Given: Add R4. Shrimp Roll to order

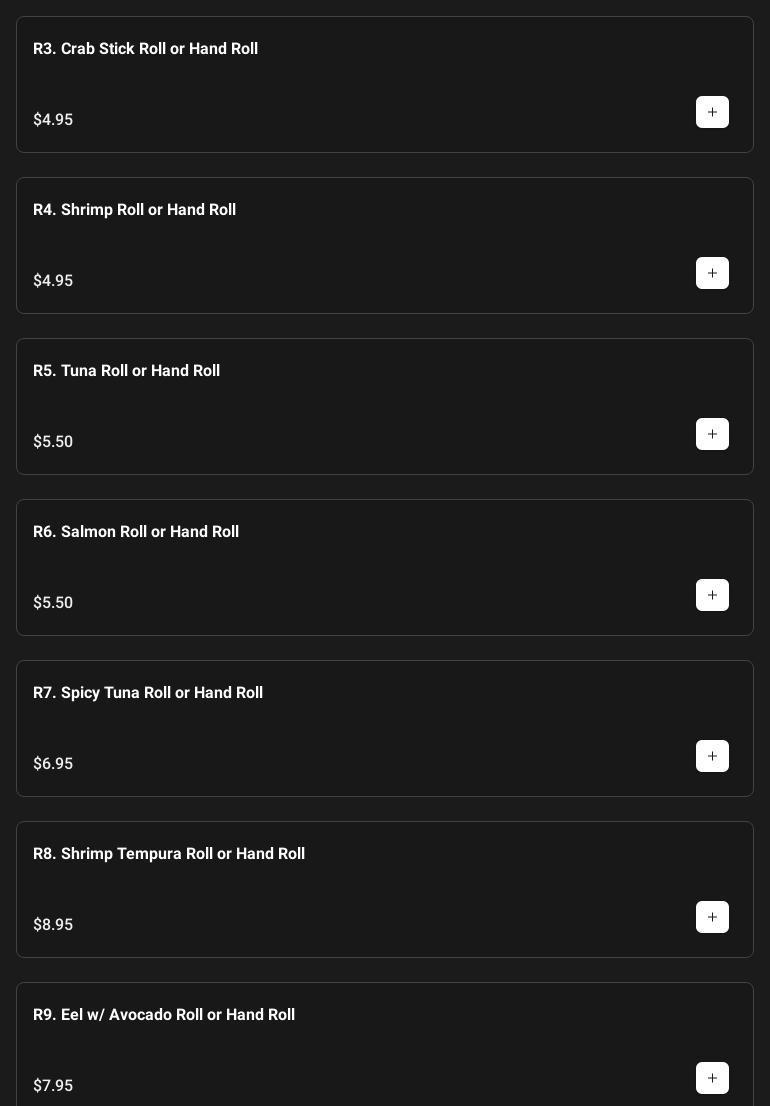Looking at the screenshot, I should coord(712,273).
